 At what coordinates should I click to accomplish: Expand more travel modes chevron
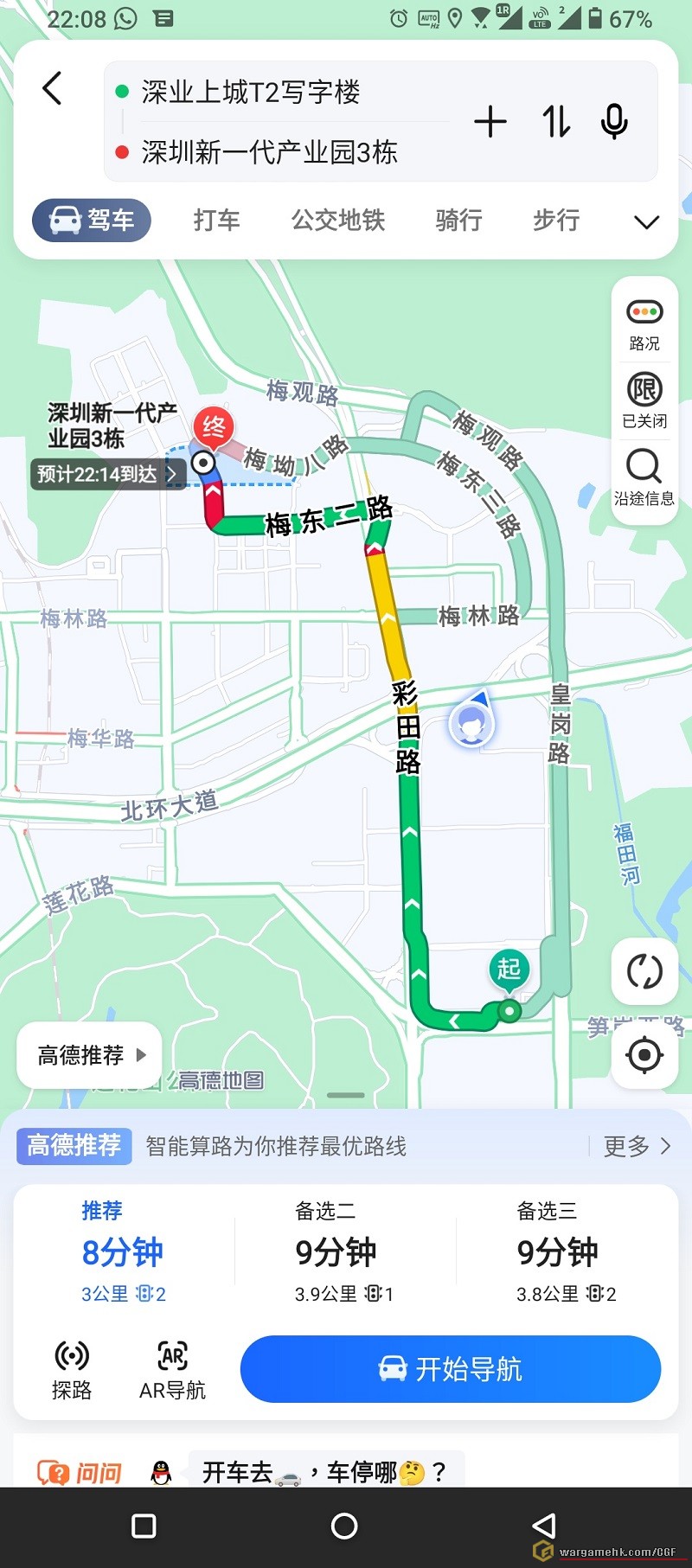[646, 222]
